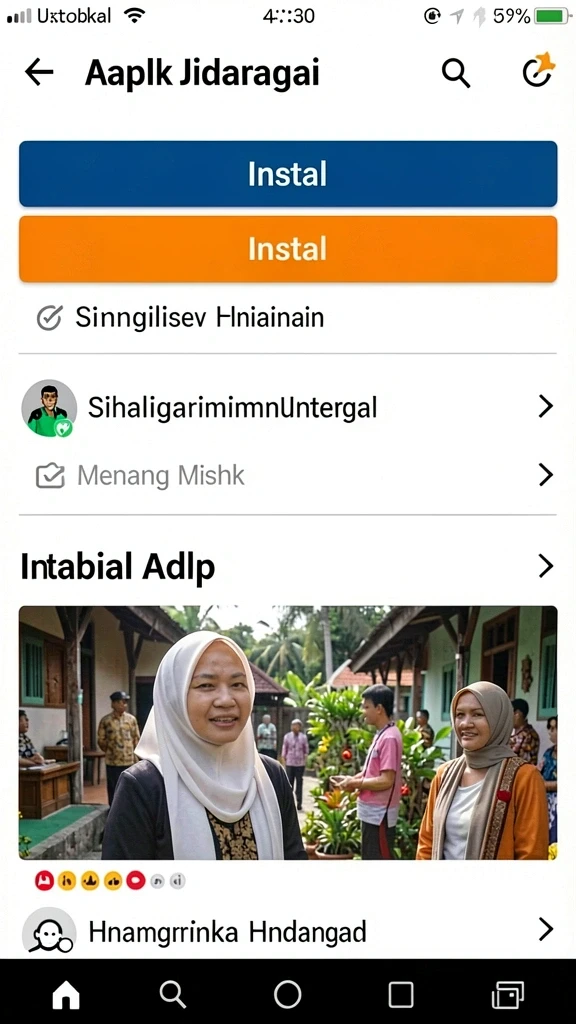Expand the Intabial Adlp section

288,566
